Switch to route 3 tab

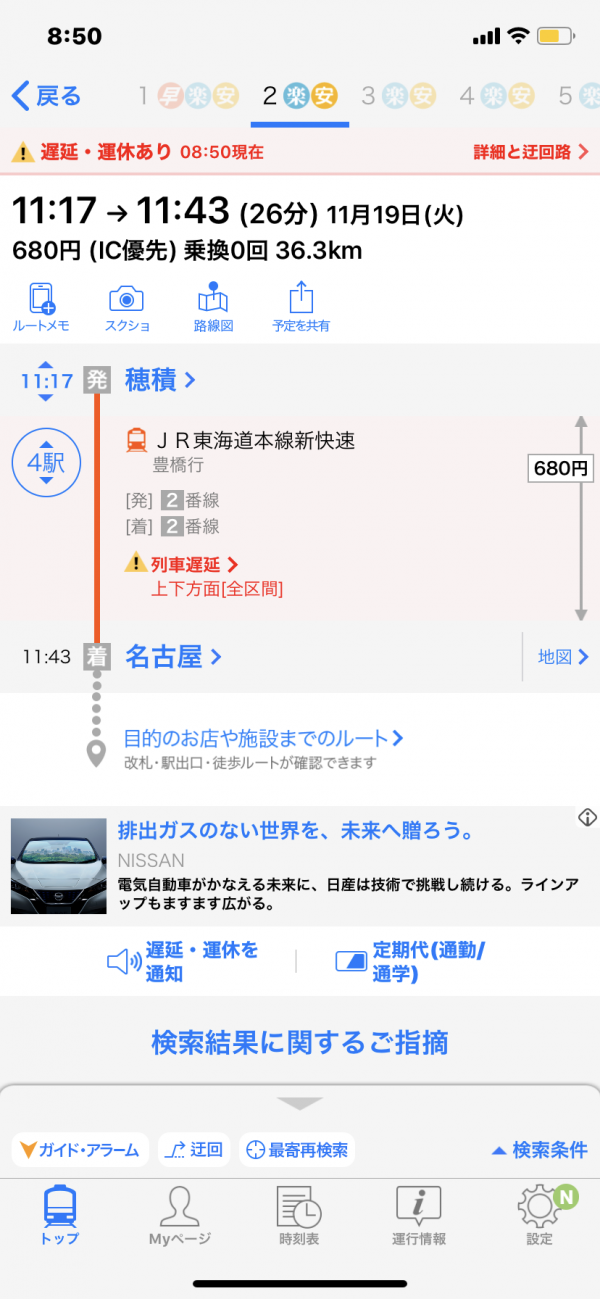399,96
